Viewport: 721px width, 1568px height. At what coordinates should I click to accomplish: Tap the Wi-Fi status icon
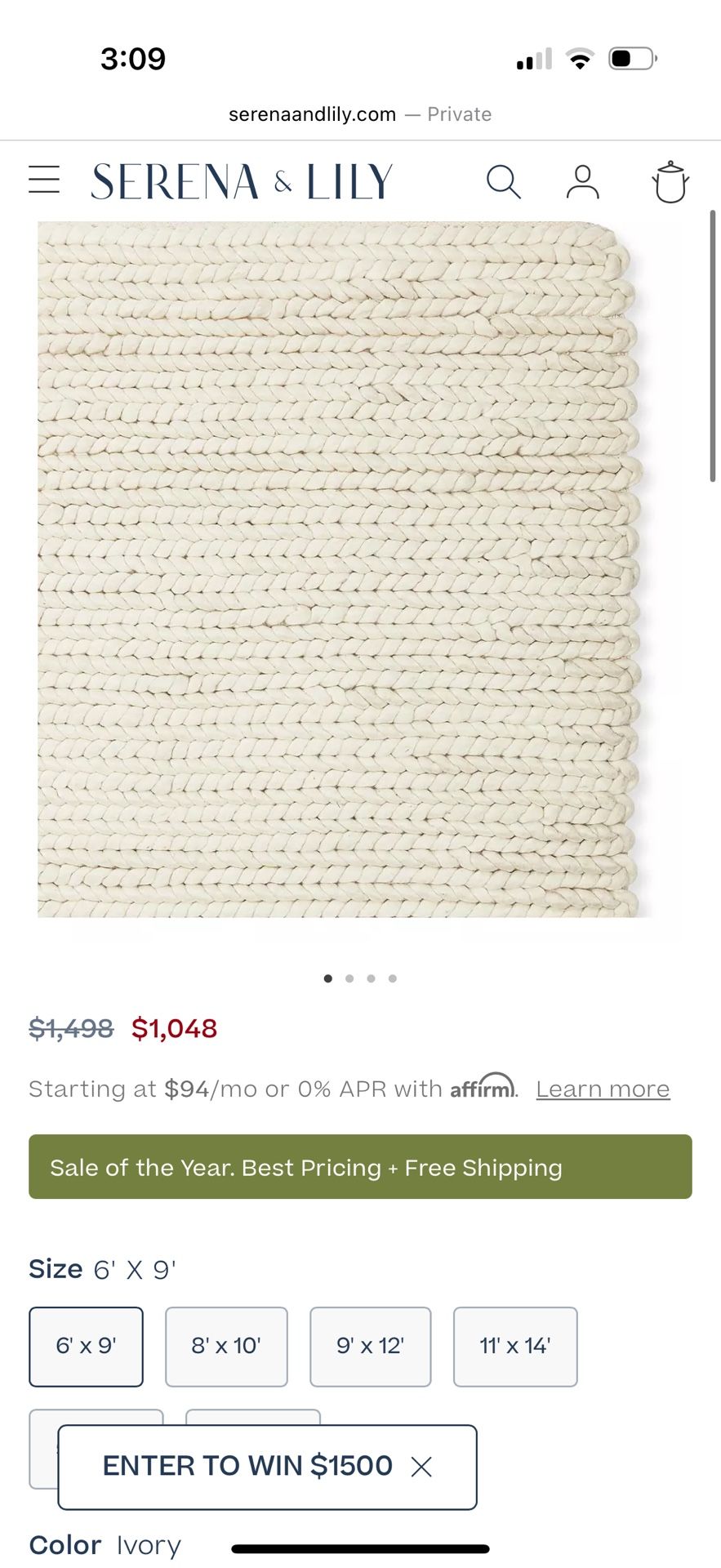[579, 57]
